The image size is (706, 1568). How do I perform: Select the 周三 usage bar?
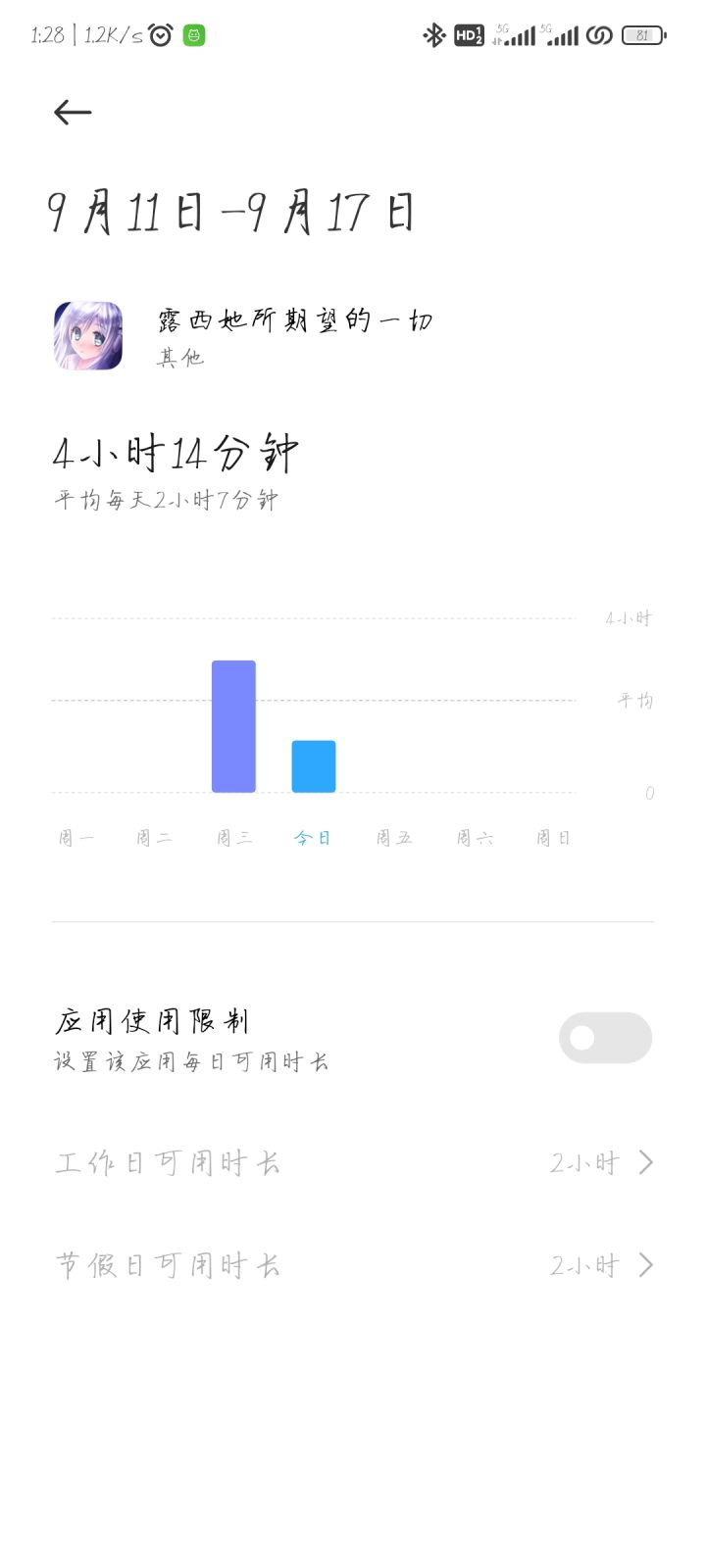coord(233,726)
